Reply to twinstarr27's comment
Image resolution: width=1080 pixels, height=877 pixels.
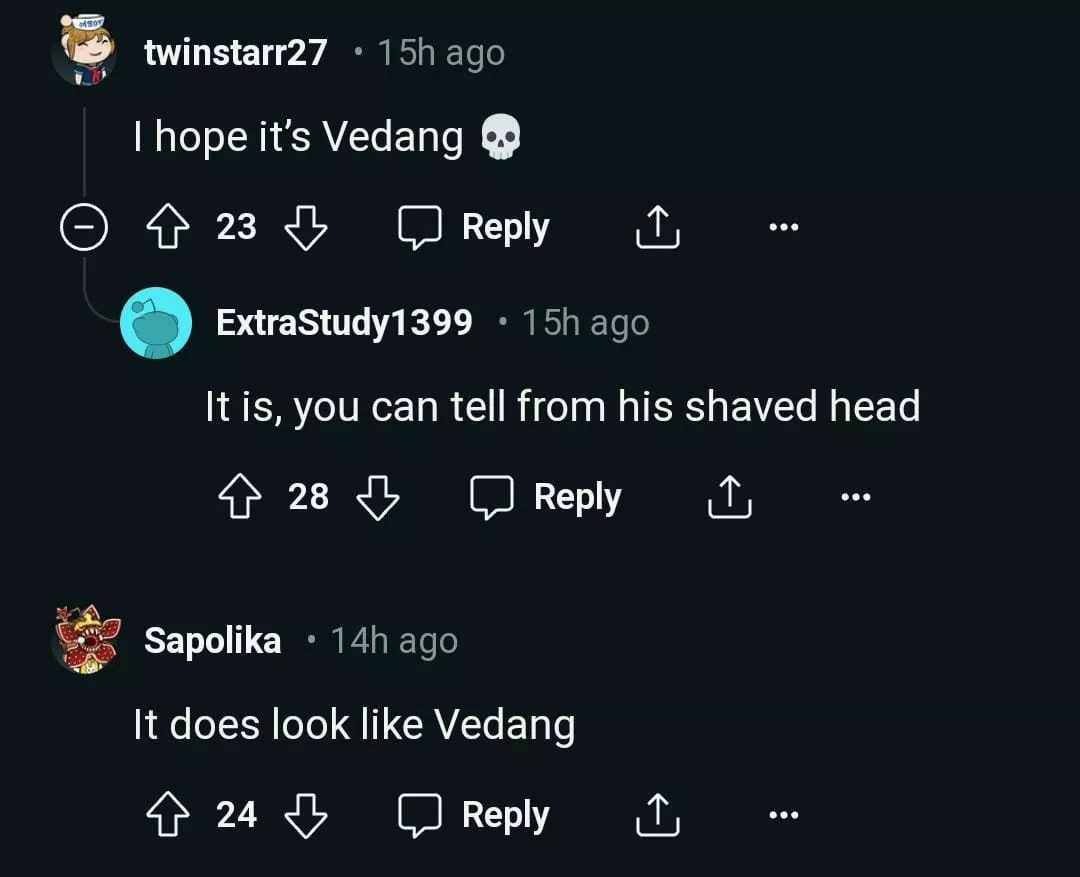click(474, 228)
